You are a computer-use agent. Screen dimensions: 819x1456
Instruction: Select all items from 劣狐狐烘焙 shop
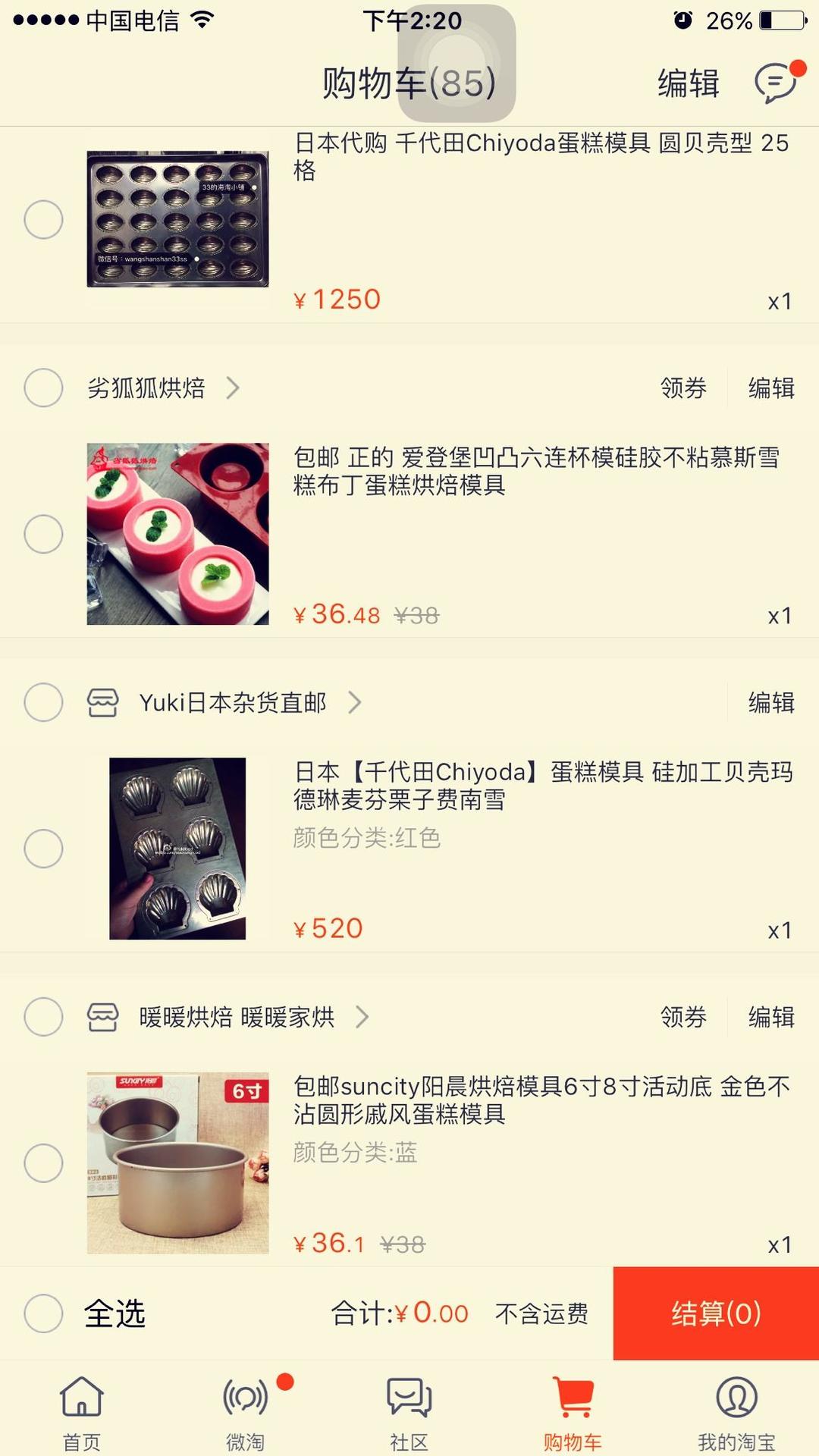pos(43,388)
